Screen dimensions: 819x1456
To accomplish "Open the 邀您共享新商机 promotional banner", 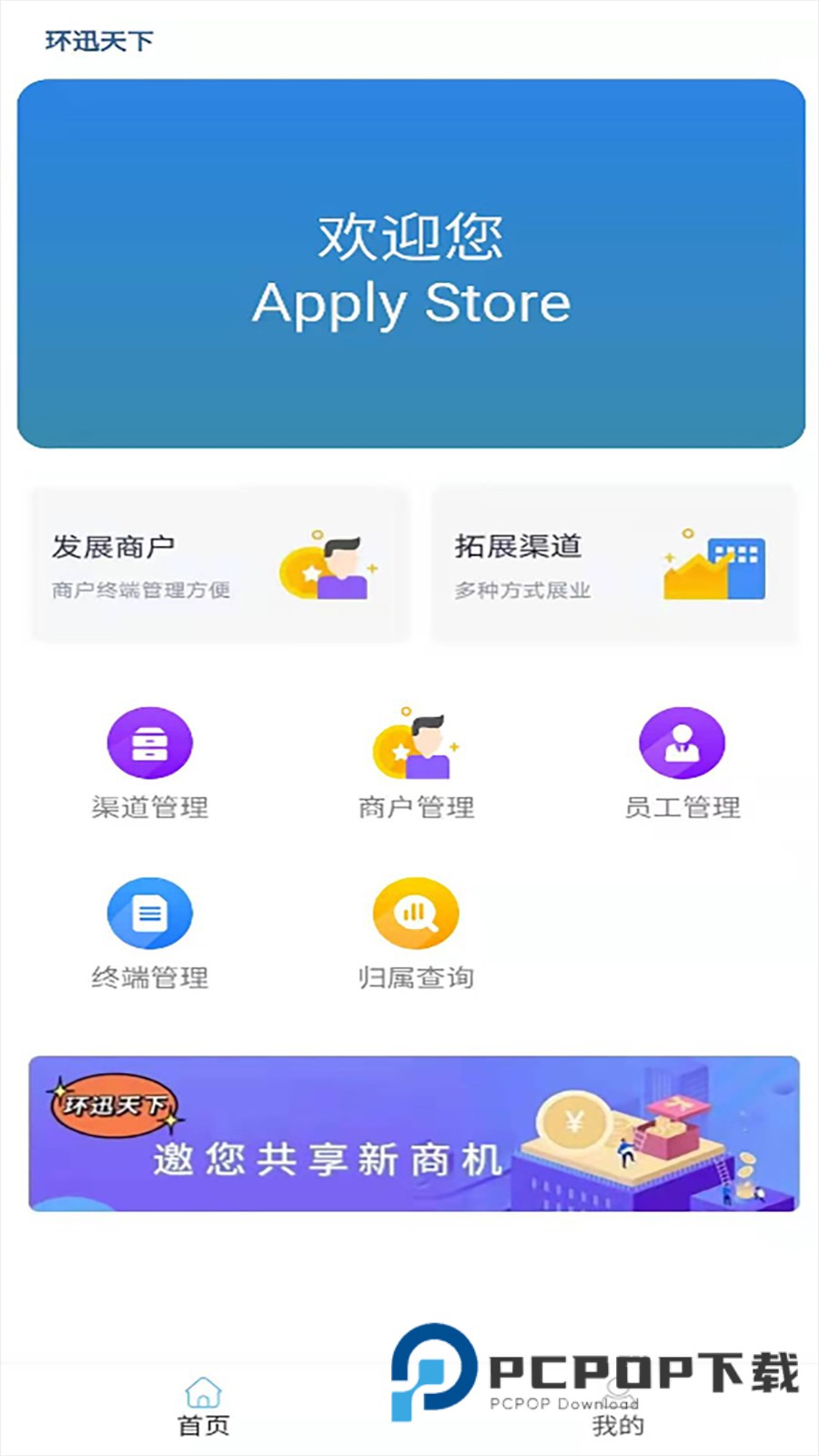I will tap(409, 1133).
